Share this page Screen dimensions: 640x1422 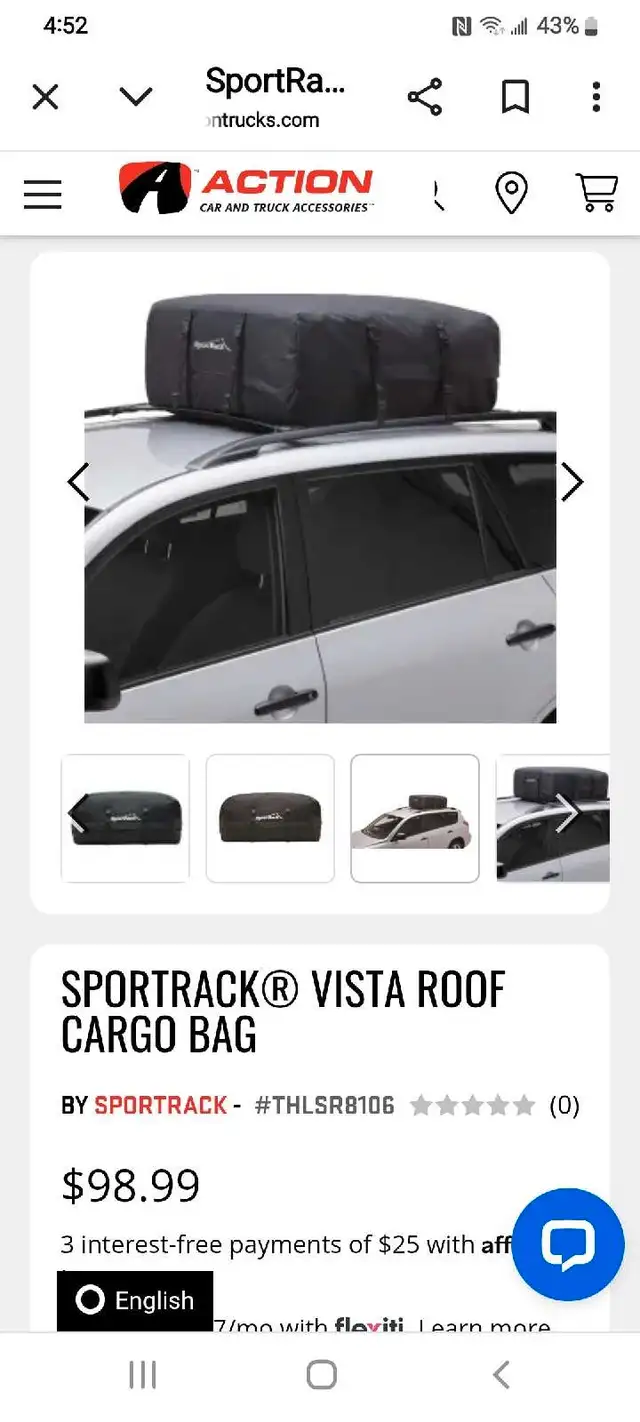point(425,97)
